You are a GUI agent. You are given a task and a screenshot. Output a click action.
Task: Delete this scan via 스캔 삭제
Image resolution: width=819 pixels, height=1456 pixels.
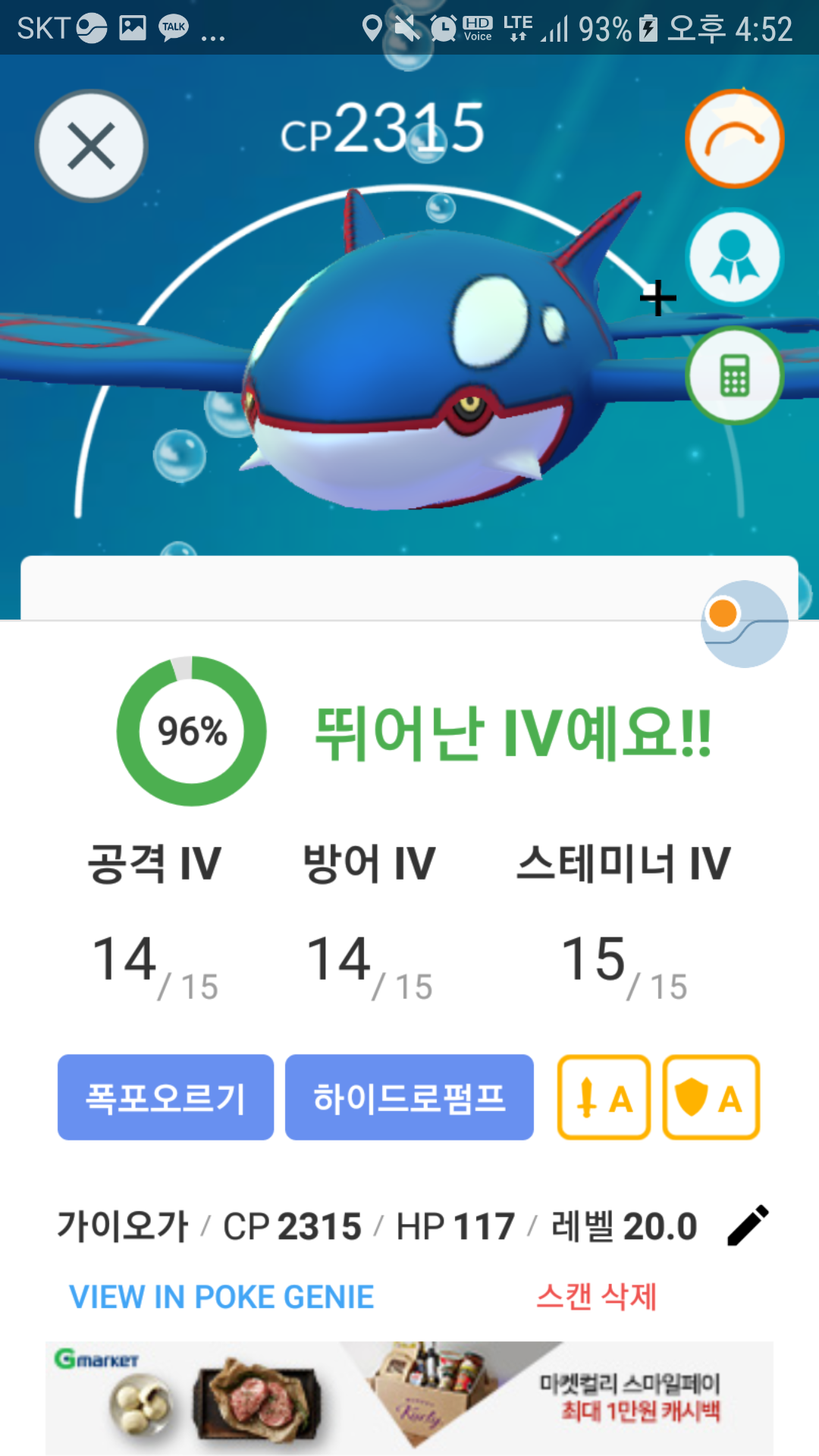pos(596,1296)
